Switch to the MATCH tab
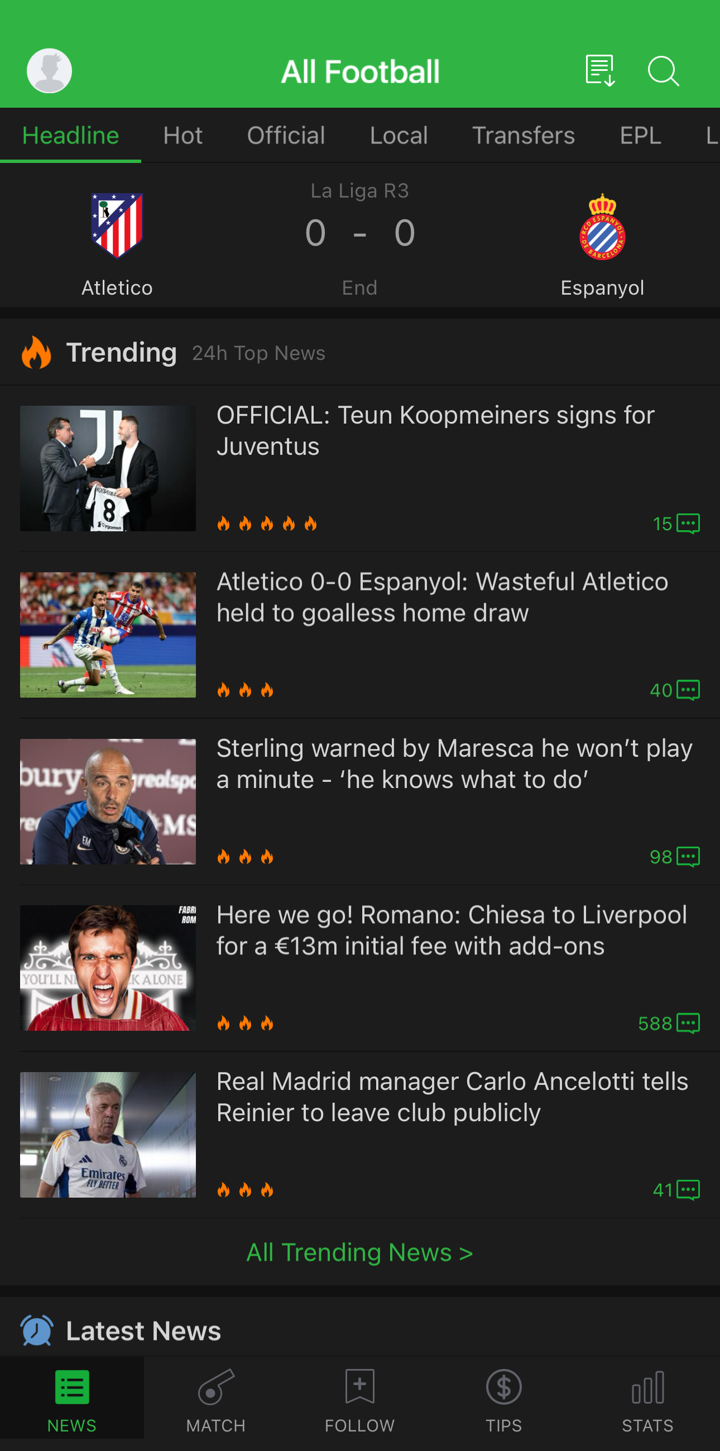The width and height of the screenshot is (720, 1451). tap(216, 1402)
